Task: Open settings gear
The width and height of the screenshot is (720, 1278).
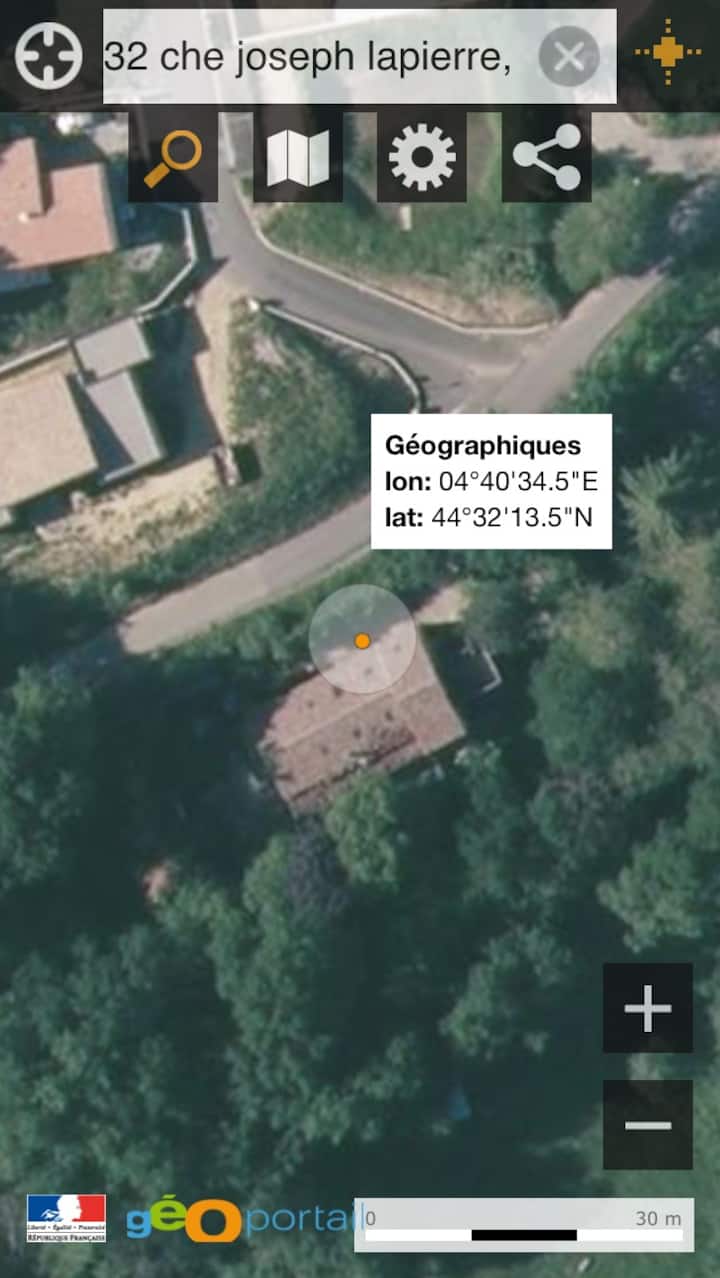Action: [422, 157]
